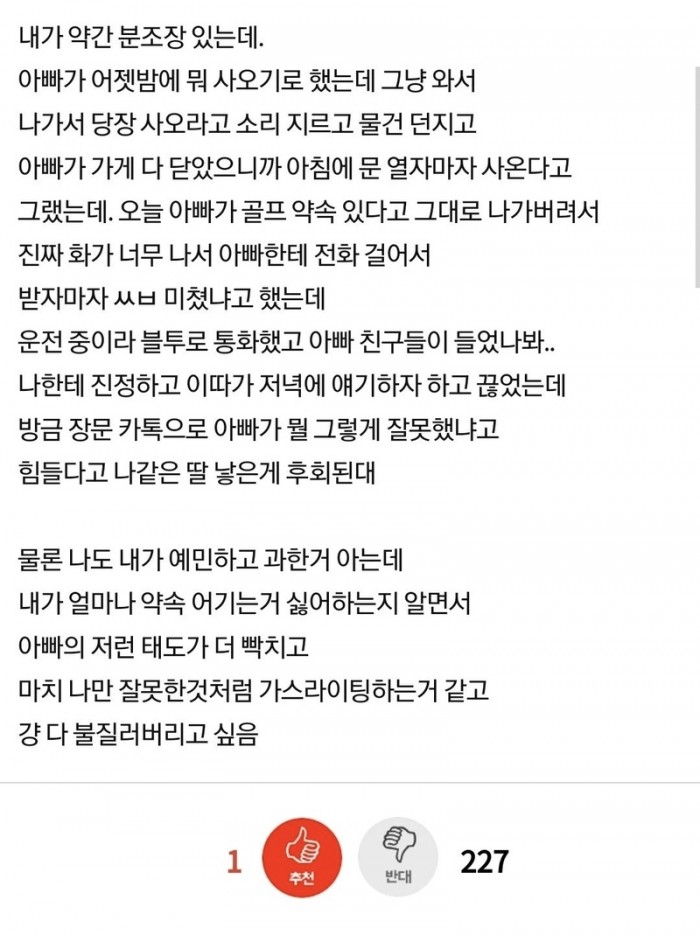700x935 pixels.
Task: Downvote the post with the 반대 button
Action: tap(397, 857)
